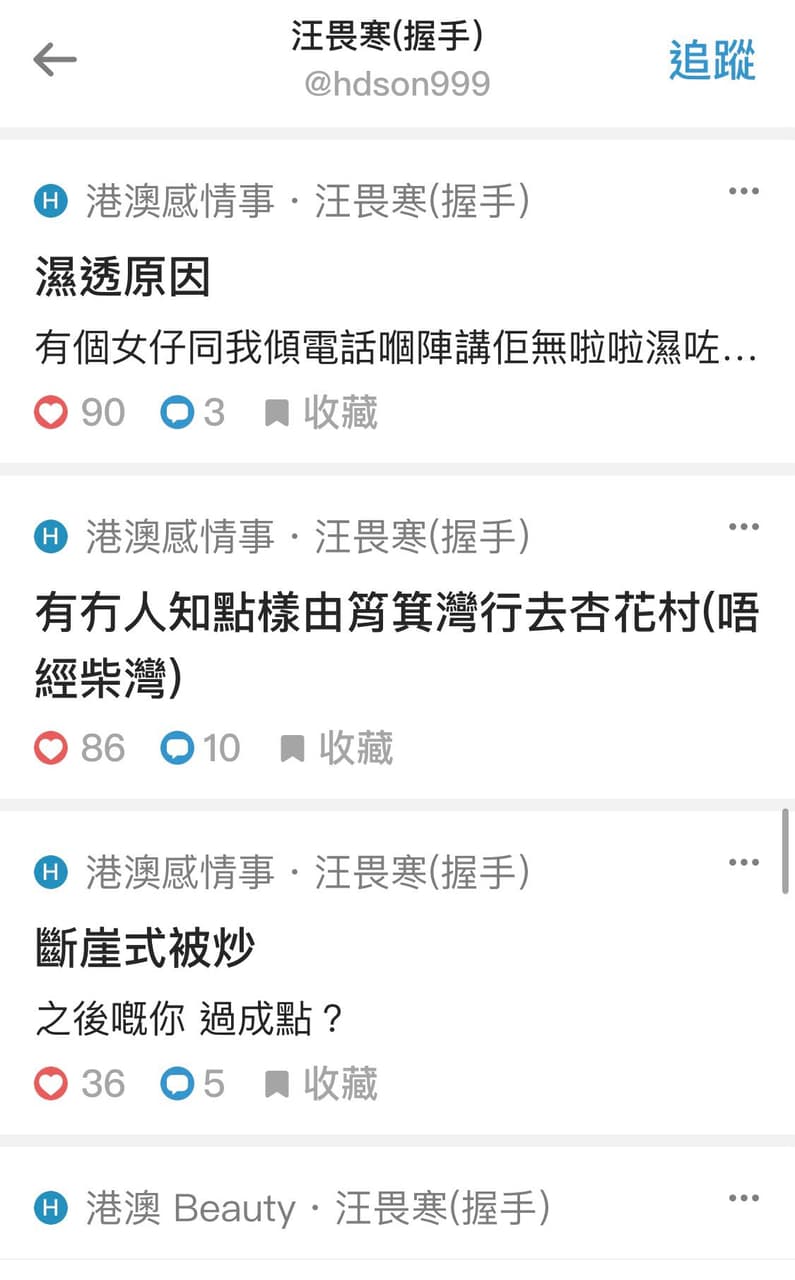Like the post 濕透原因
The height and width of the screenshot is (1280, 795).
click(x=50, y=412)
